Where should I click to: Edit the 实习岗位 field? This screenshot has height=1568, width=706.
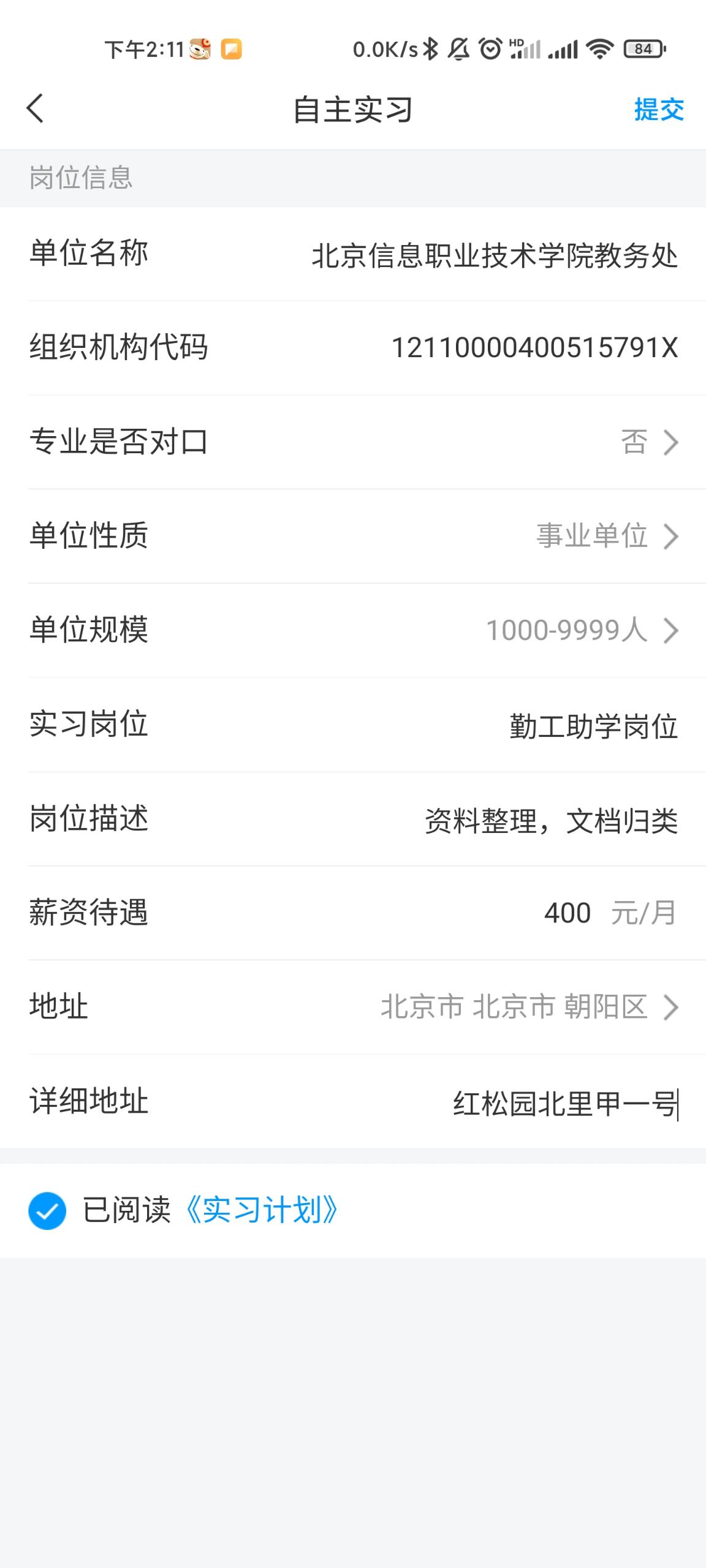point(593,726)
